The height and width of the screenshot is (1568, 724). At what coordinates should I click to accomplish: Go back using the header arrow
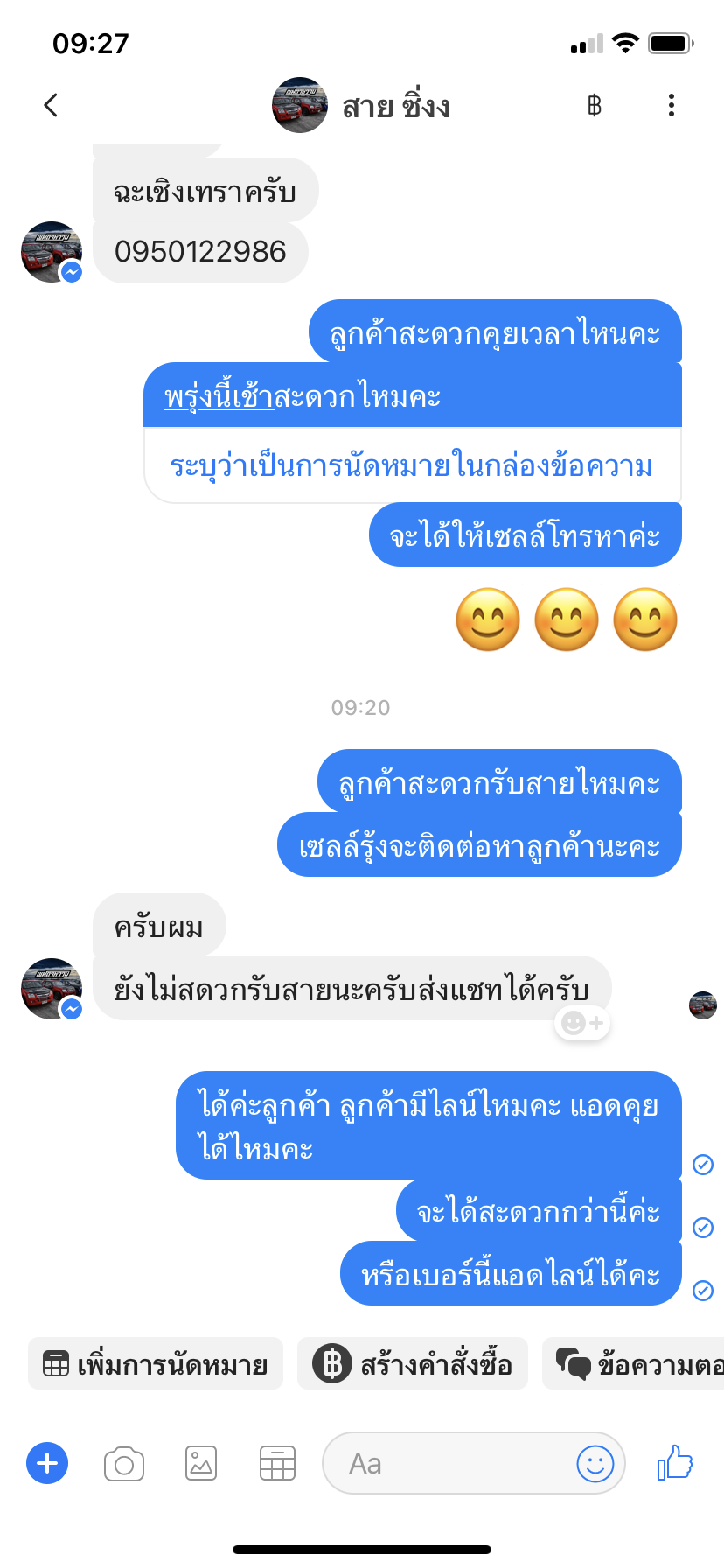click(51, 105)
